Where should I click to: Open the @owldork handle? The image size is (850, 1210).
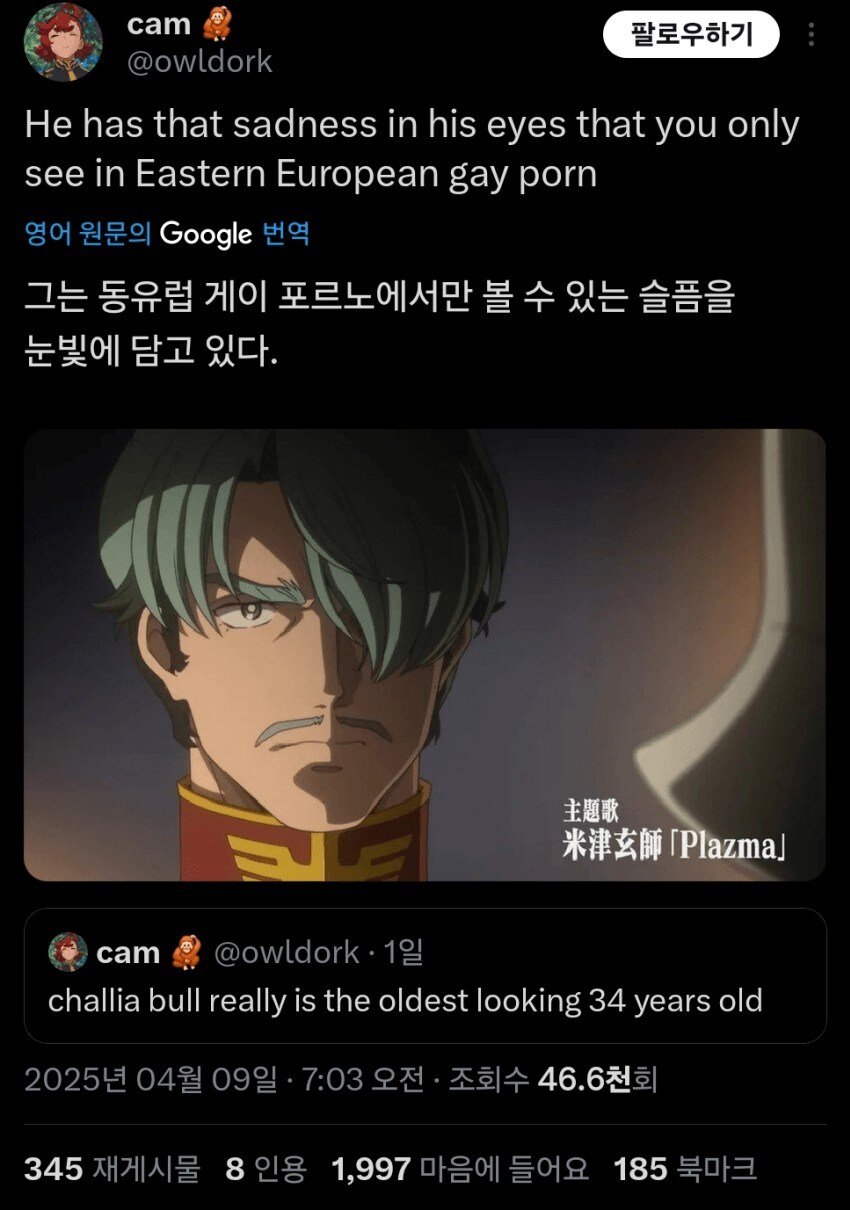pyautogui.click(x=200, y=62)
